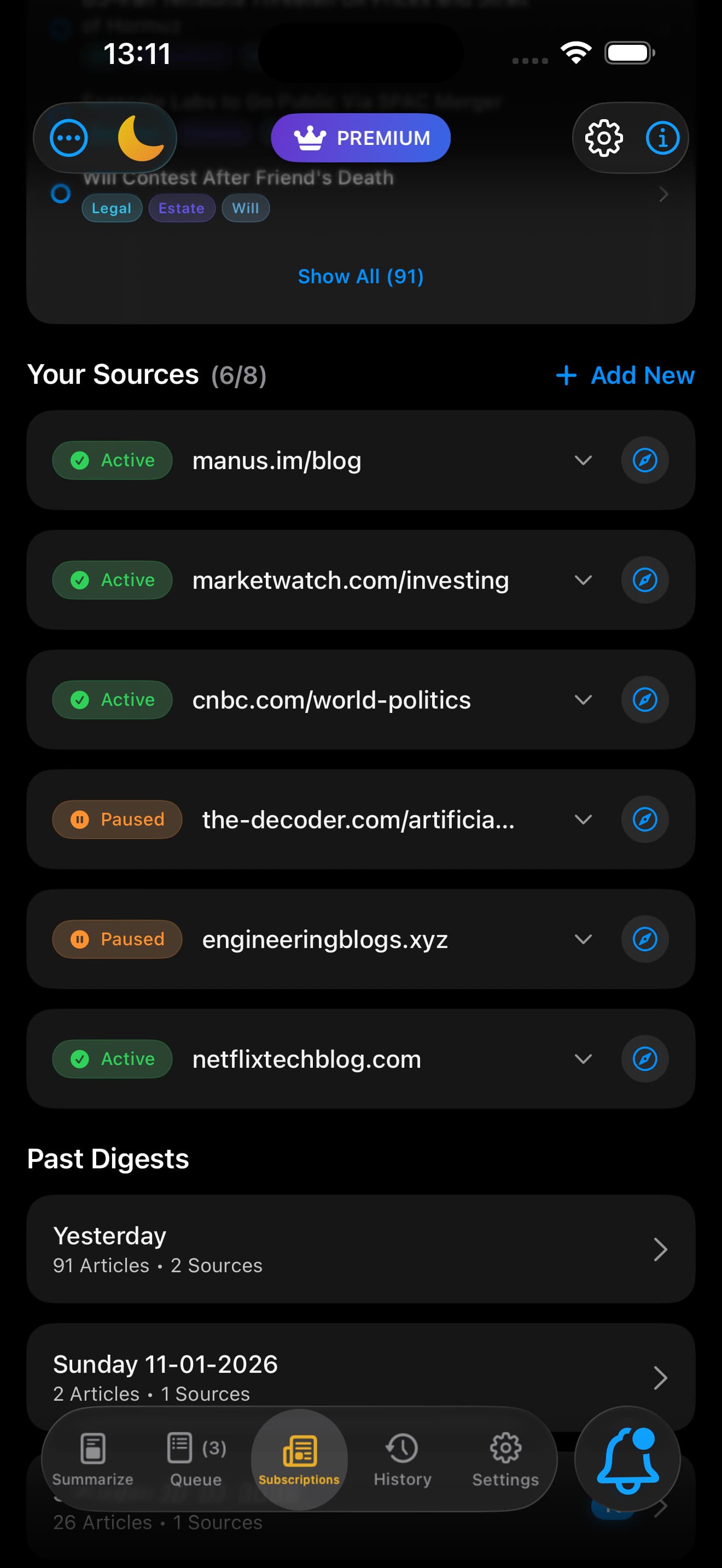Open the settings gear at the top

603,138
